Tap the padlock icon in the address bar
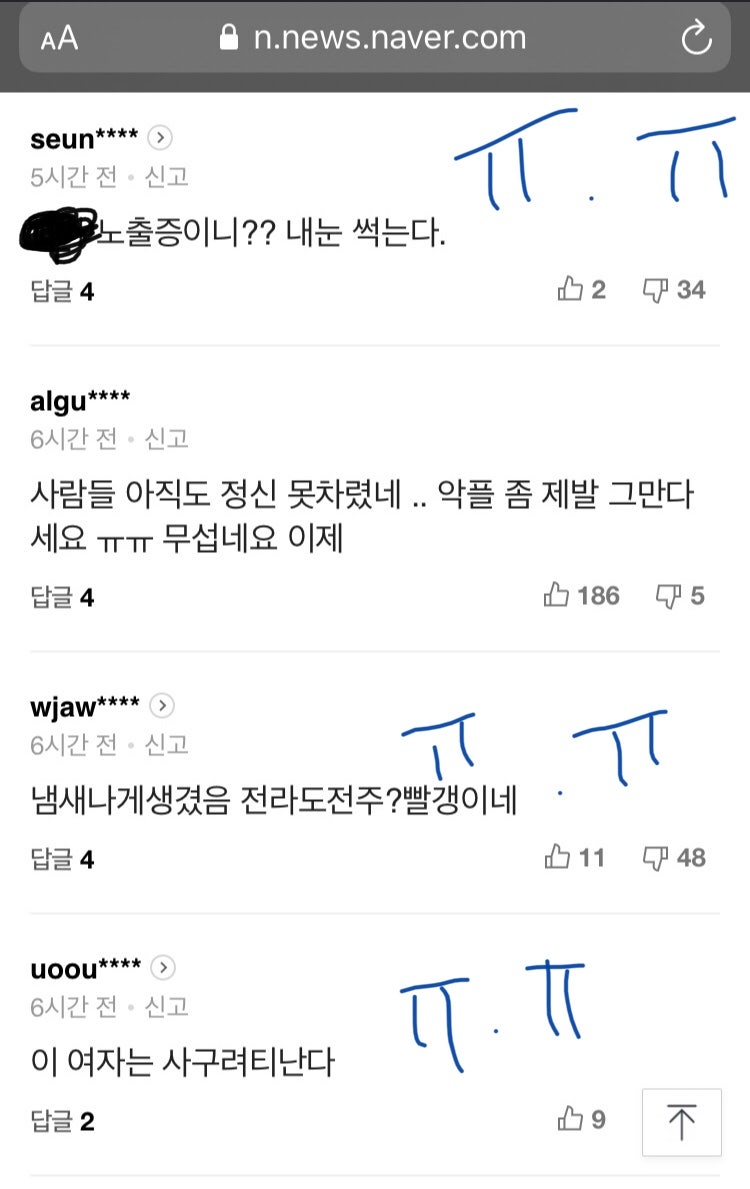Screen dimensions: 750x1189 click(x=230, y=37)
